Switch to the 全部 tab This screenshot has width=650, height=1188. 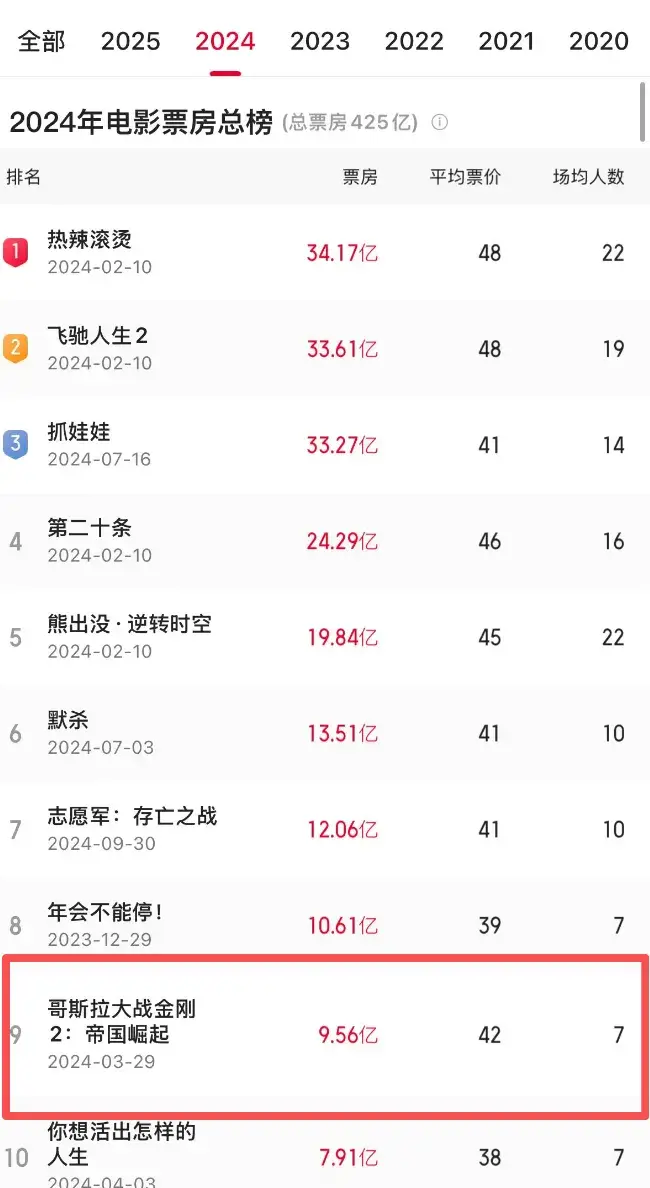[41, 41]
